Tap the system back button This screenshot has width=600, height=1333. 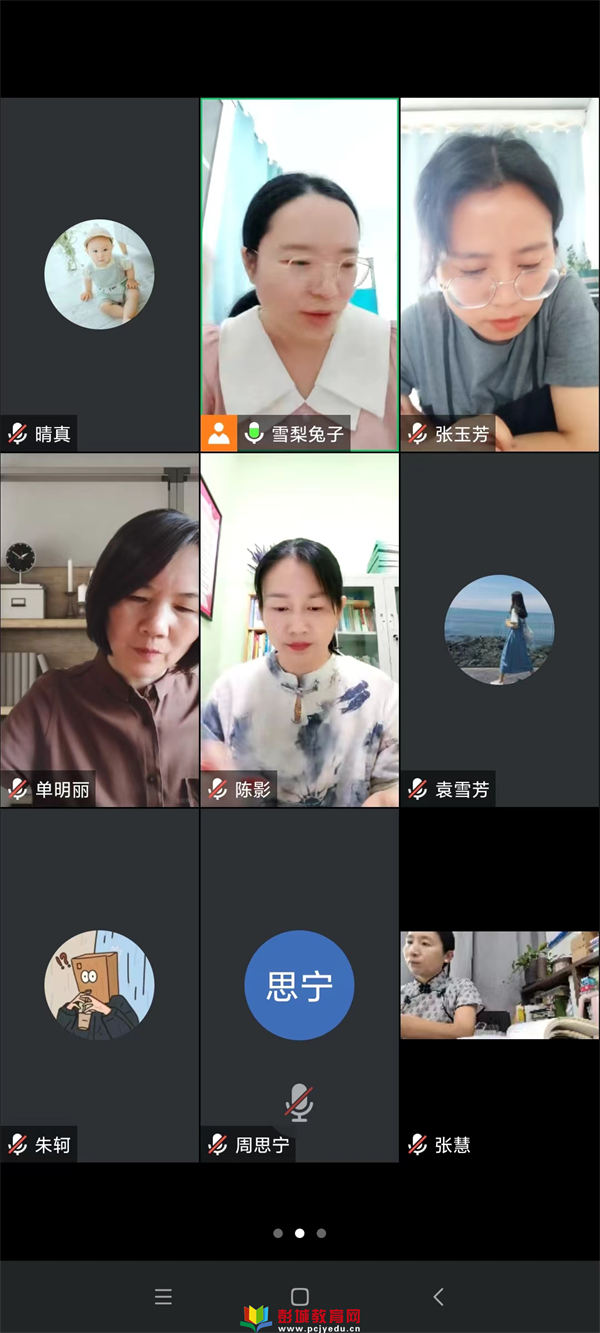(438, 1297)
